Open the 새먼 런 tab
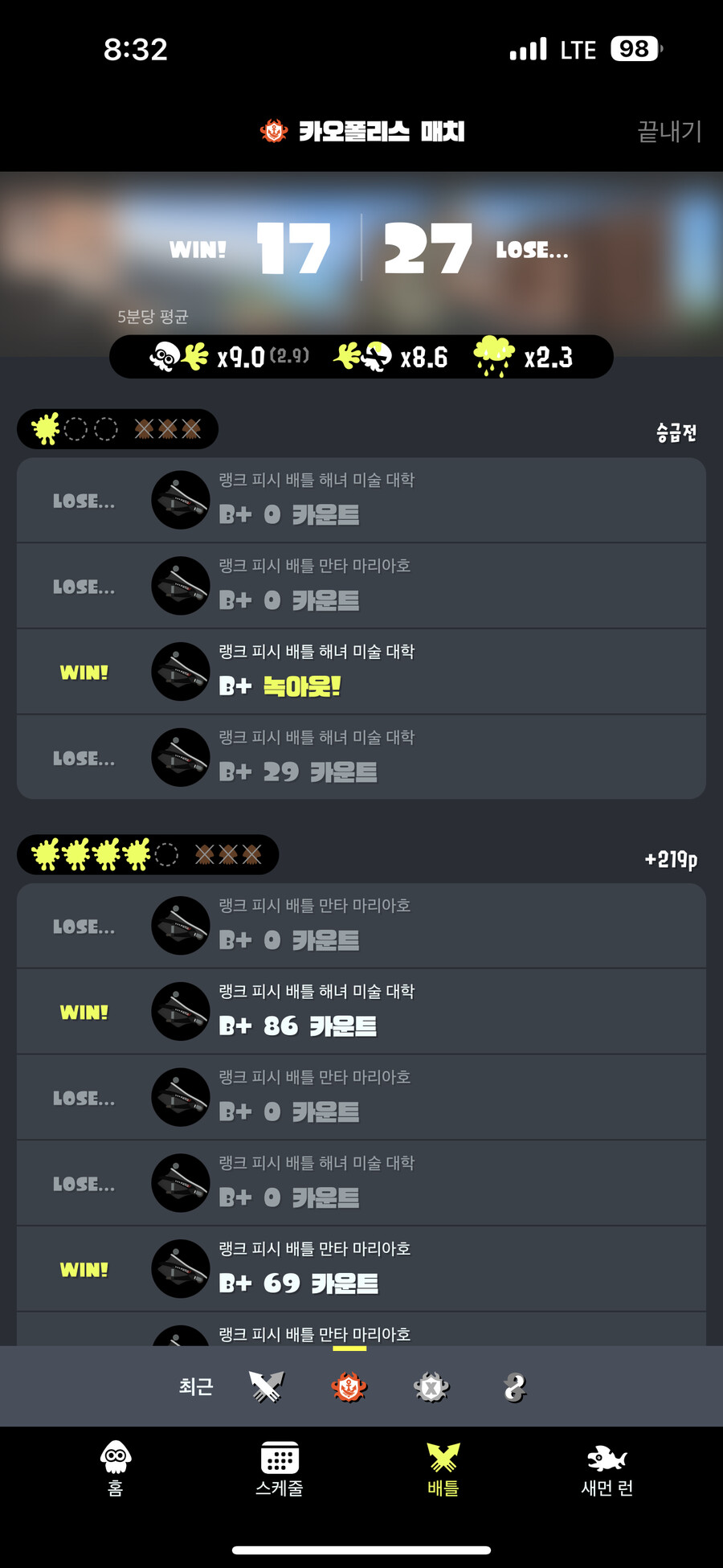This screenshot has height=1568, width=723. [607, 1468]
